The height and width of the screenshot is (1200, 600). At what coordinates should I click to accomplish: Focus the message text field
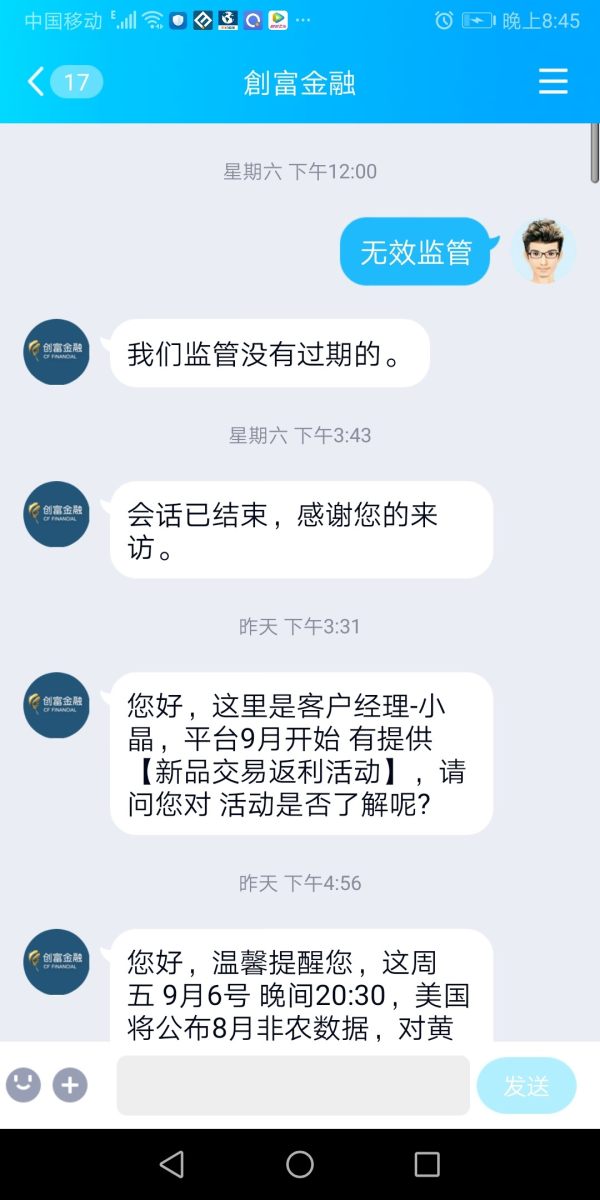[x=293, y=1085]
